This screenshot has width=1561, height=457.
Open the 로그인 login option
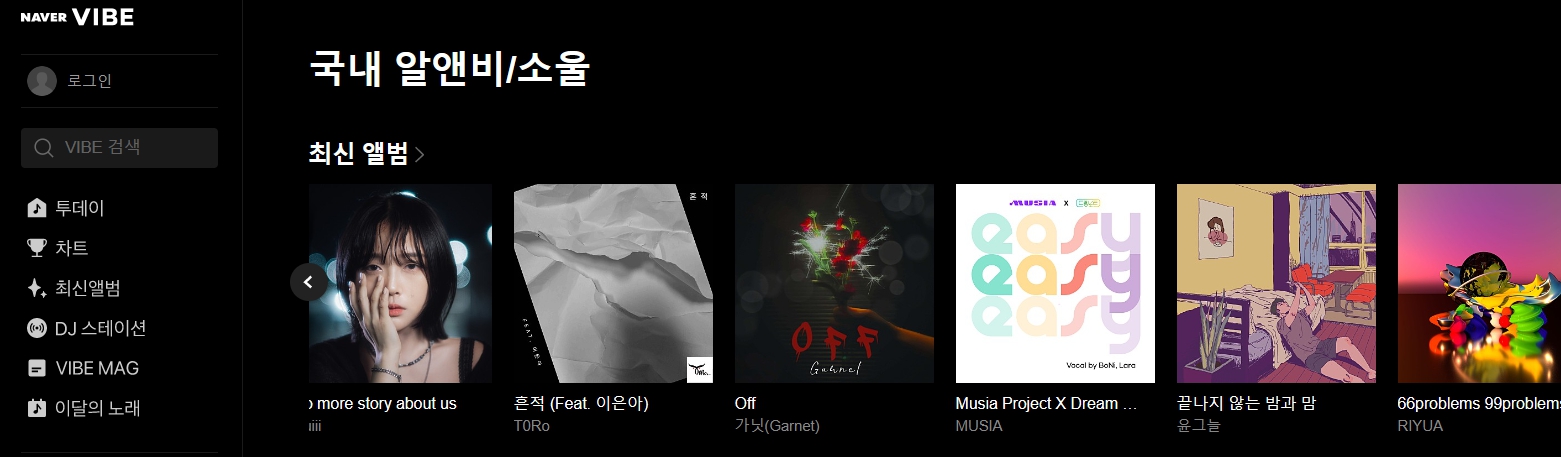pos(88,81)
